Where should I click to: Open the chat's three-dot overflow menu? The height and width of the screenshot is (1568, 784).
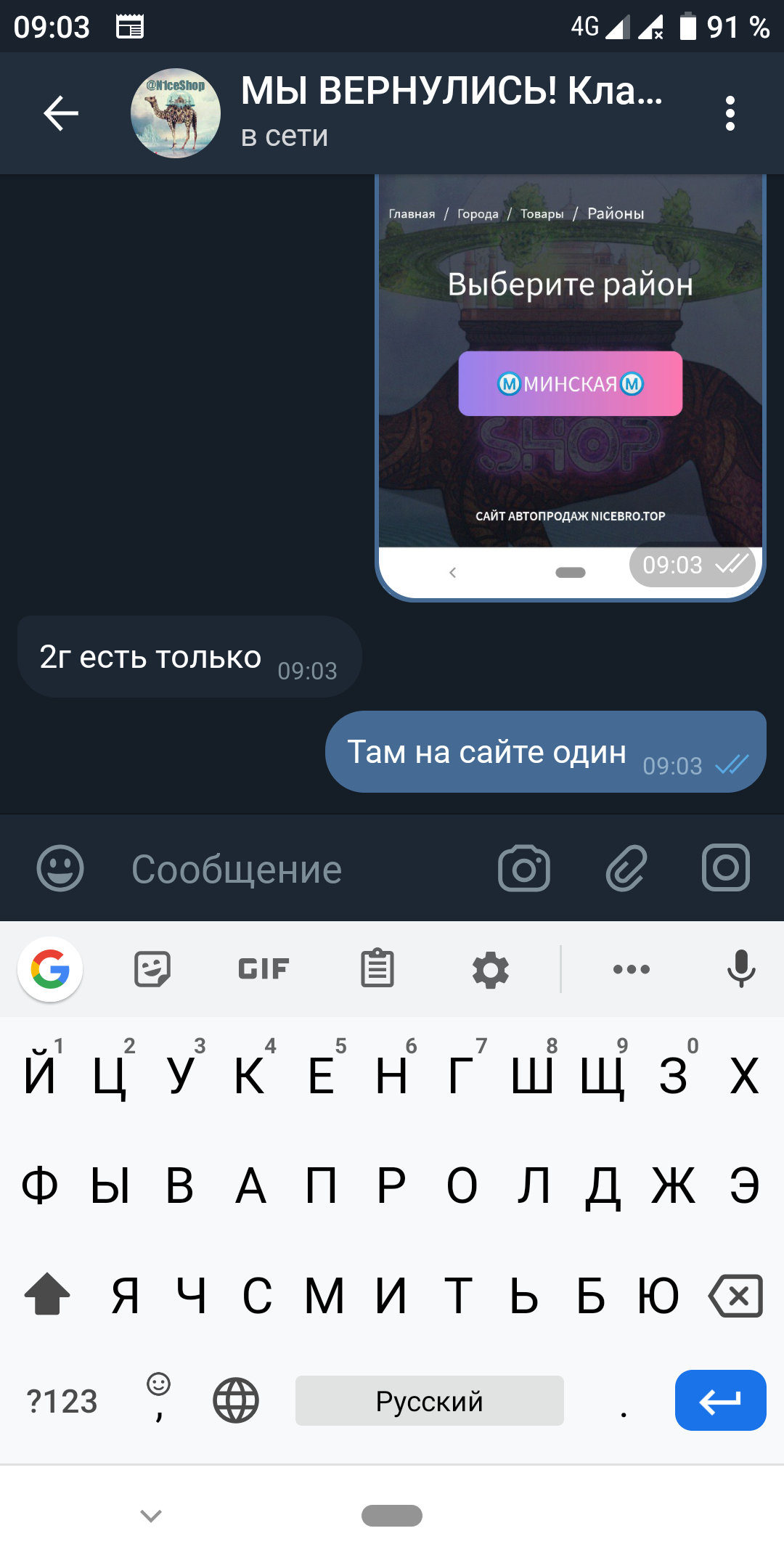730,113
